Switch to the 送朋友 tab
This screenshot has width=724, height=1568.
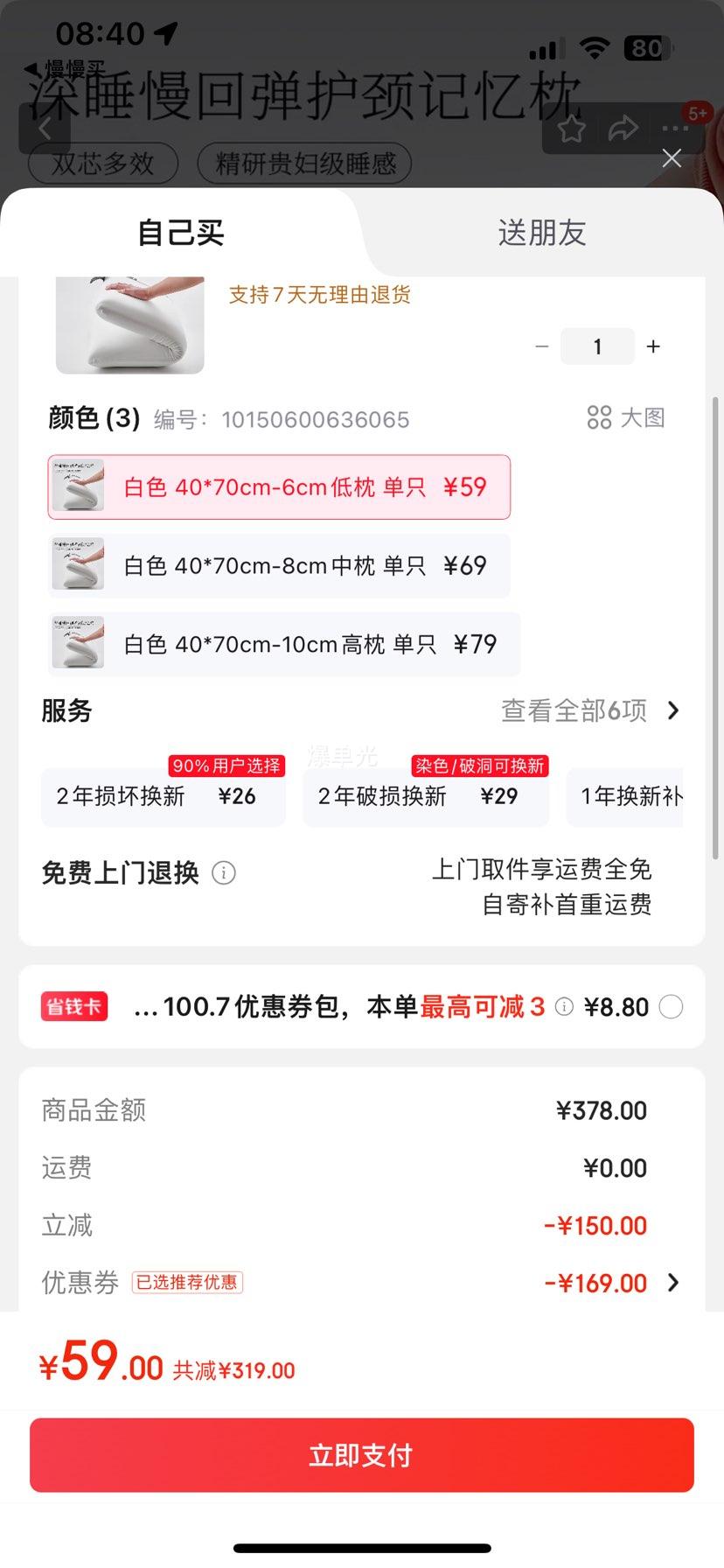pos(541,233)
